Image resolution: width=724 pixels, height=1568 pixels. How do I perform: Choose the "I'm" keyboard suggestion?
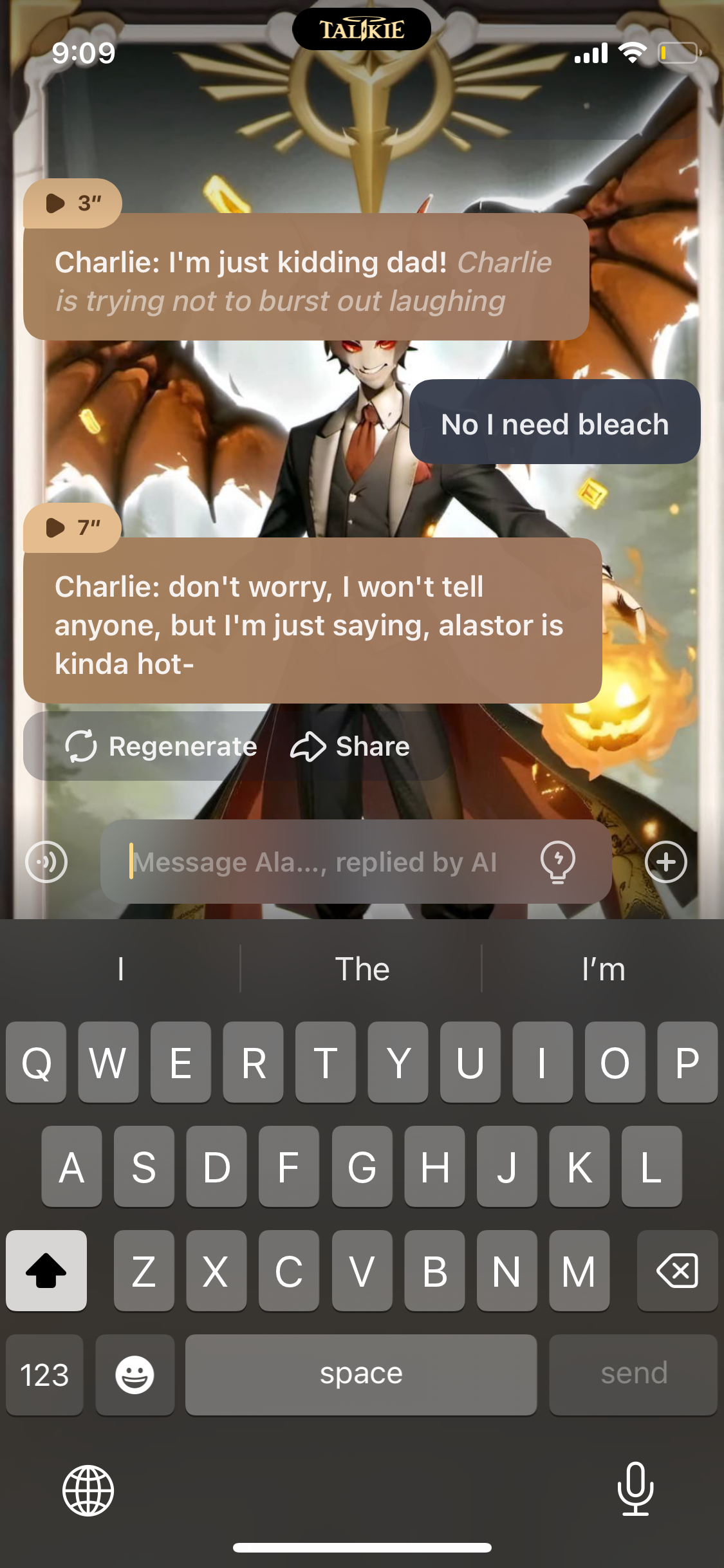[x=603, y=969]
